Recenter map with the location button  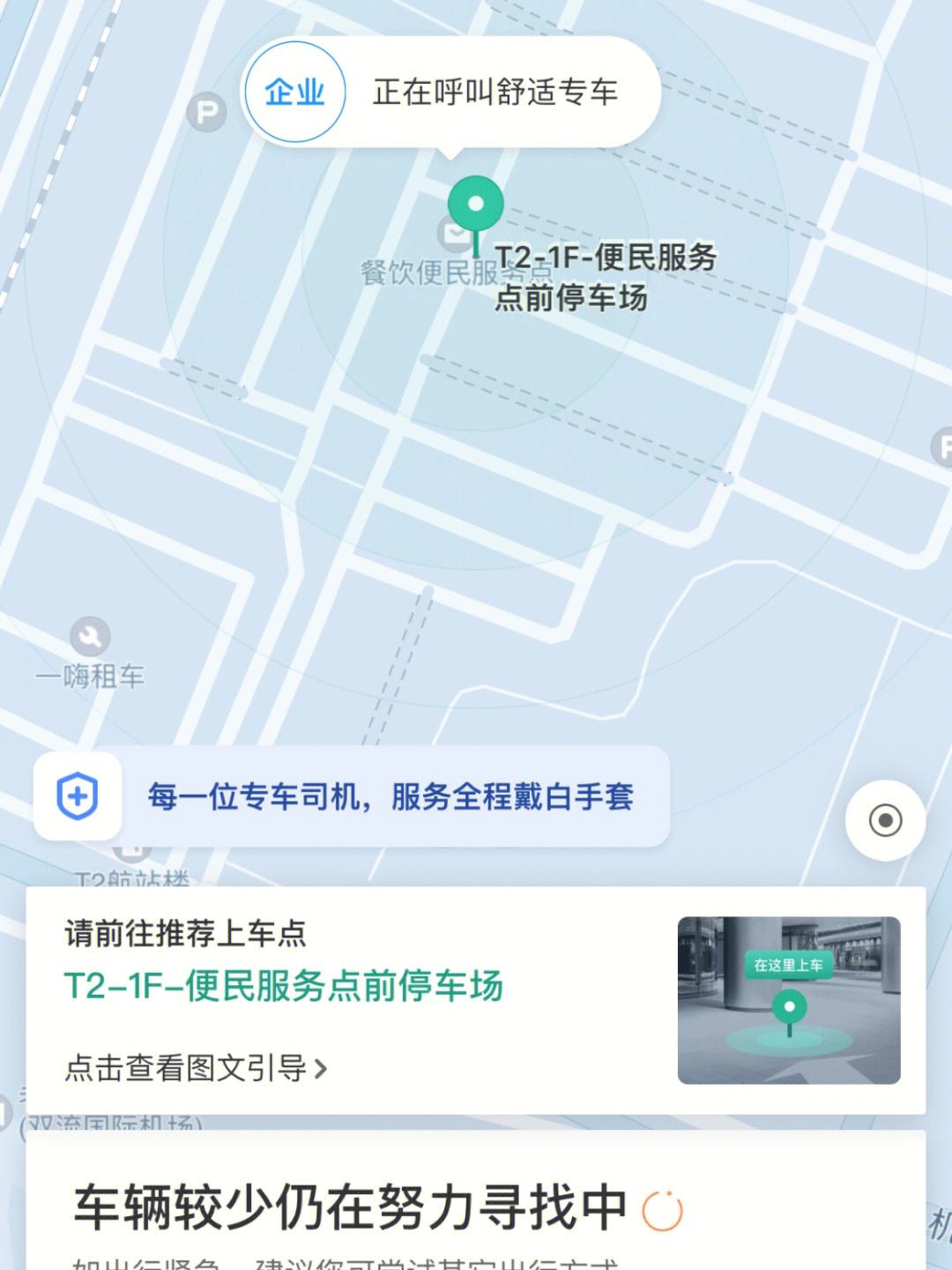pyautogui.click(x=885, y=820)
